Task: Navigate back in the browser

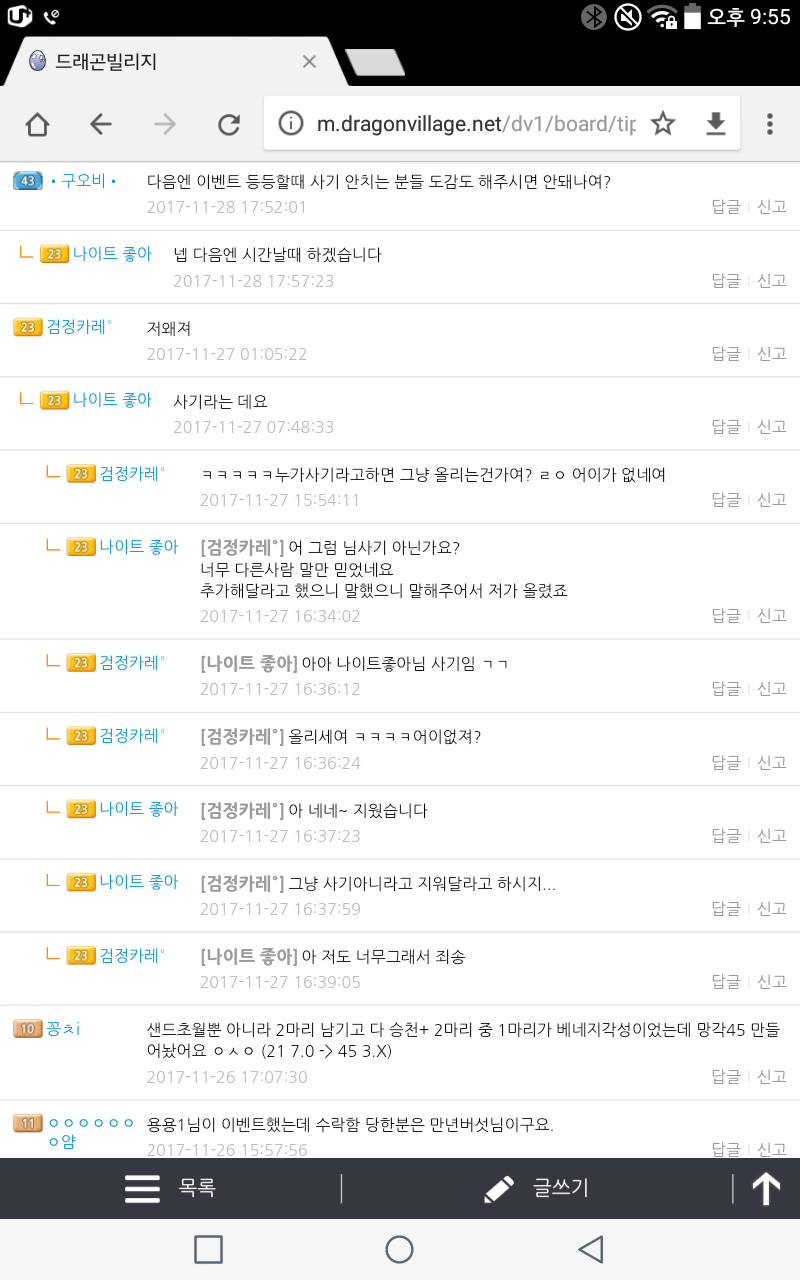Action: point(101,124)
